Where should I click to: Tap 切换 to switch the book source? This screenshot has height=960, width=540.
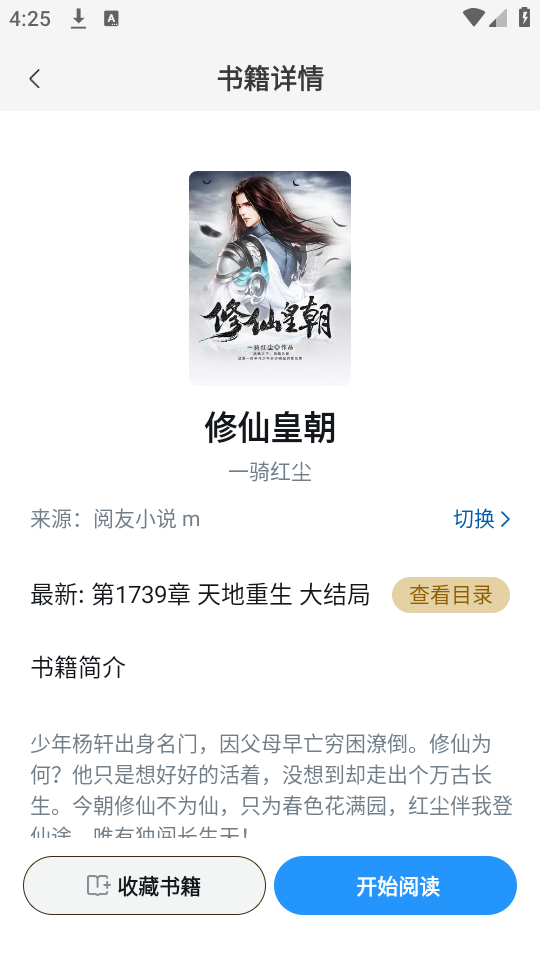tap(481, 519)
